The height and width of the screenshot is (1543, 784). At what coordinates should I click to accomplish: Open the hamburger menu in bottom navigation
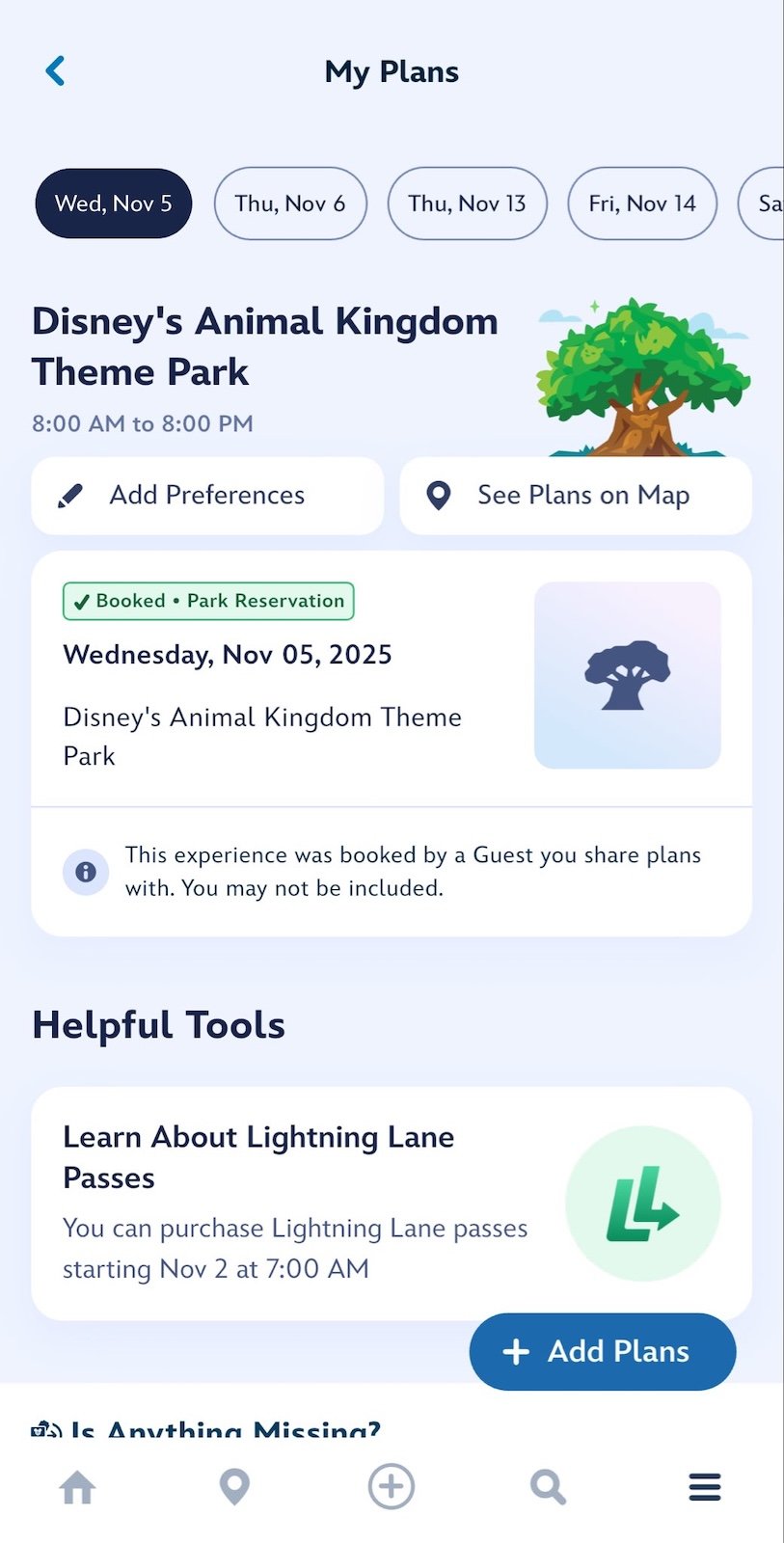704,1486
